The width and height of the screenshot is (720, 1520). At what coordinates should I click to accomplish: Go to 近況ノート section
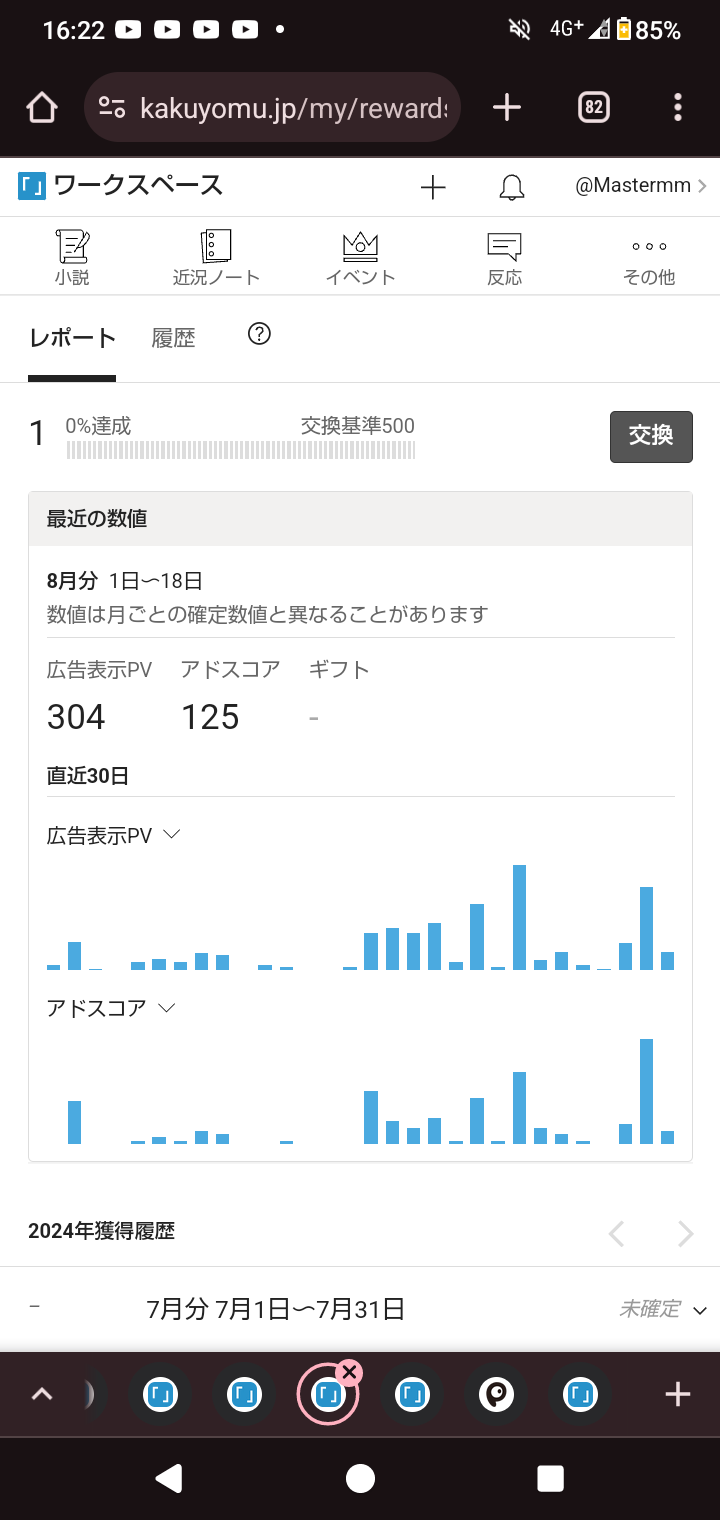coord(216,257)
